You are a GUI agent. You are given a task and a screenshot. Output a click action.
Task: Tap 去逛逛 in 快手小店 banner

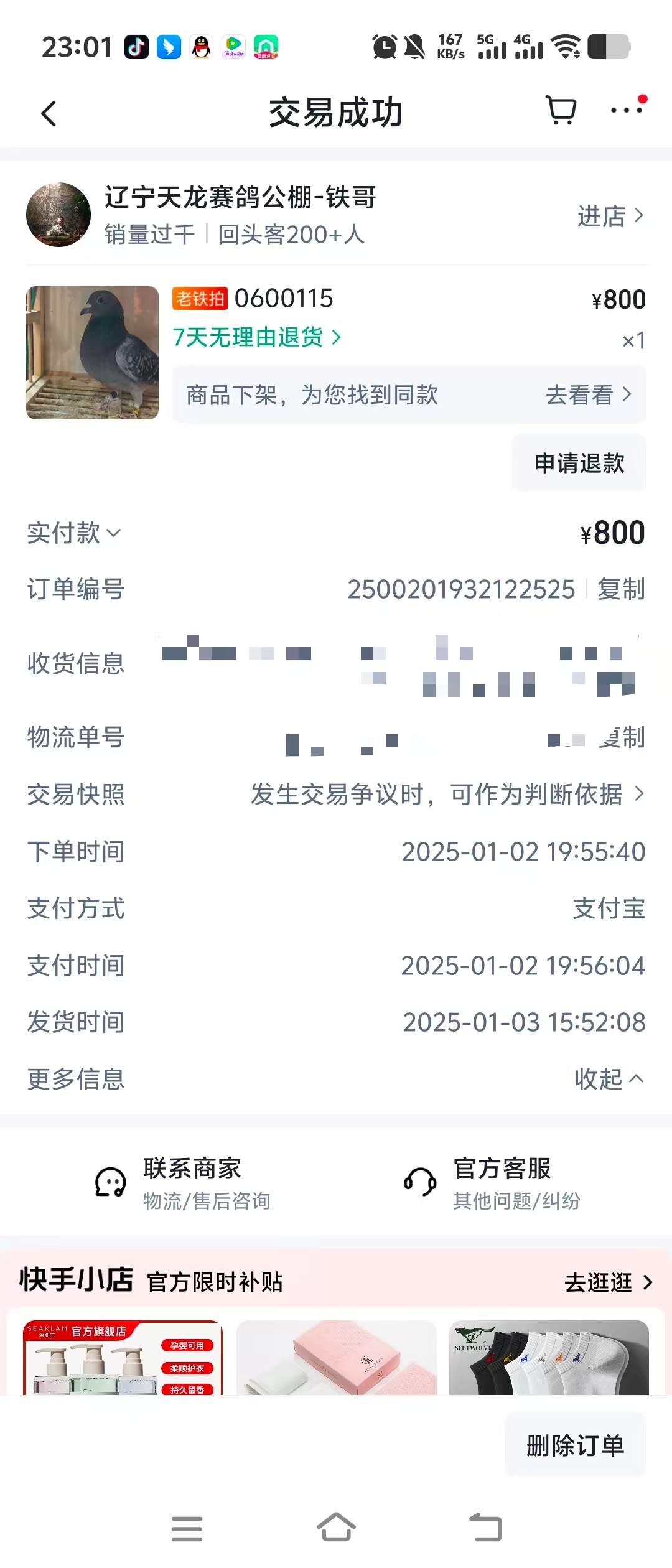coord(608,1282)
